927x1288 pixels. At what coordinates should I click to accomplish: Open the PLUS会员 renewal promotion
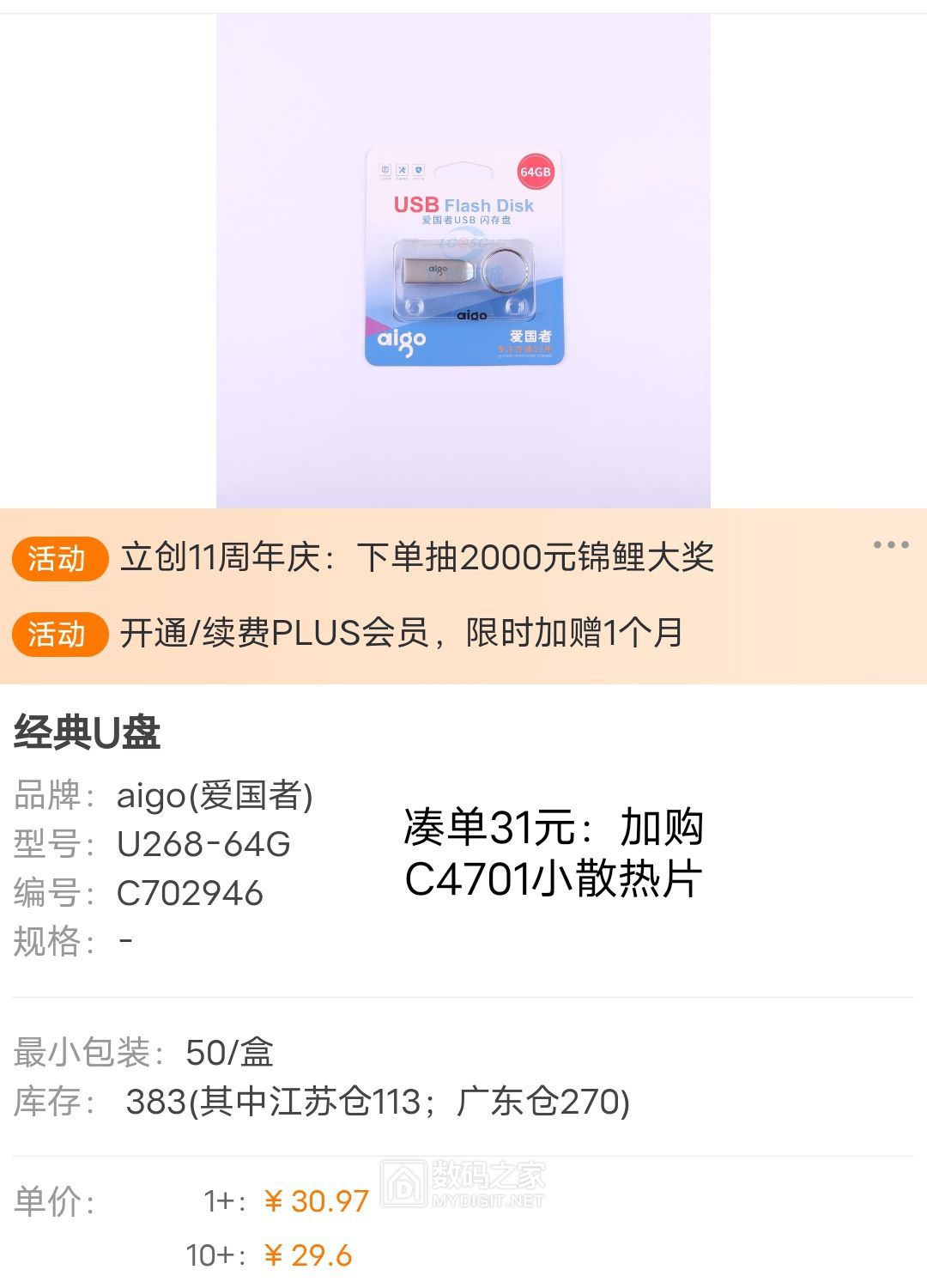click(x=401, y=634)
